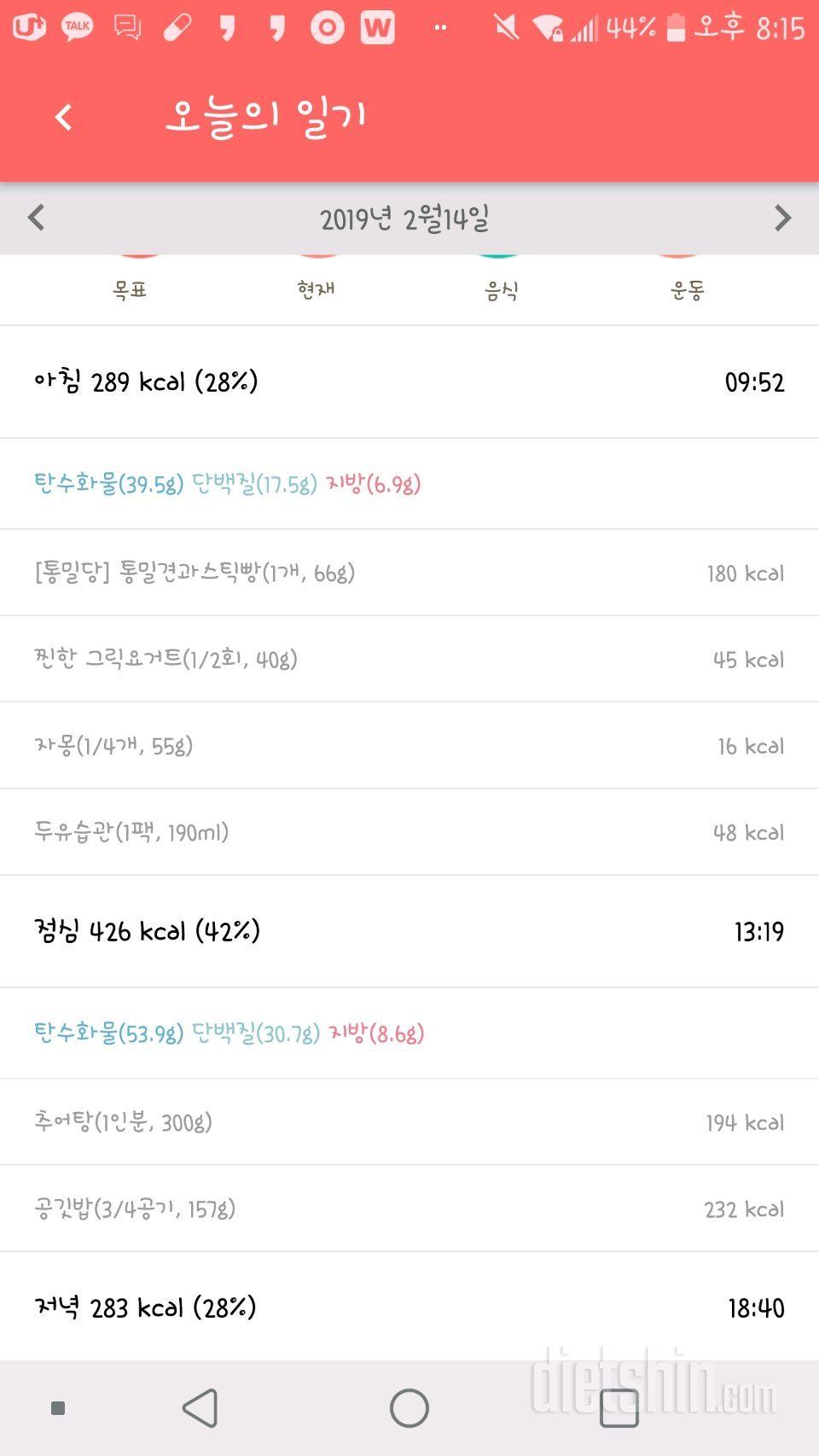The width and height of the screenshot is (819, 1456).
Task: Go back from 오늘의 일기 screen
Action: pyautogui.click(x=63, y=117)
